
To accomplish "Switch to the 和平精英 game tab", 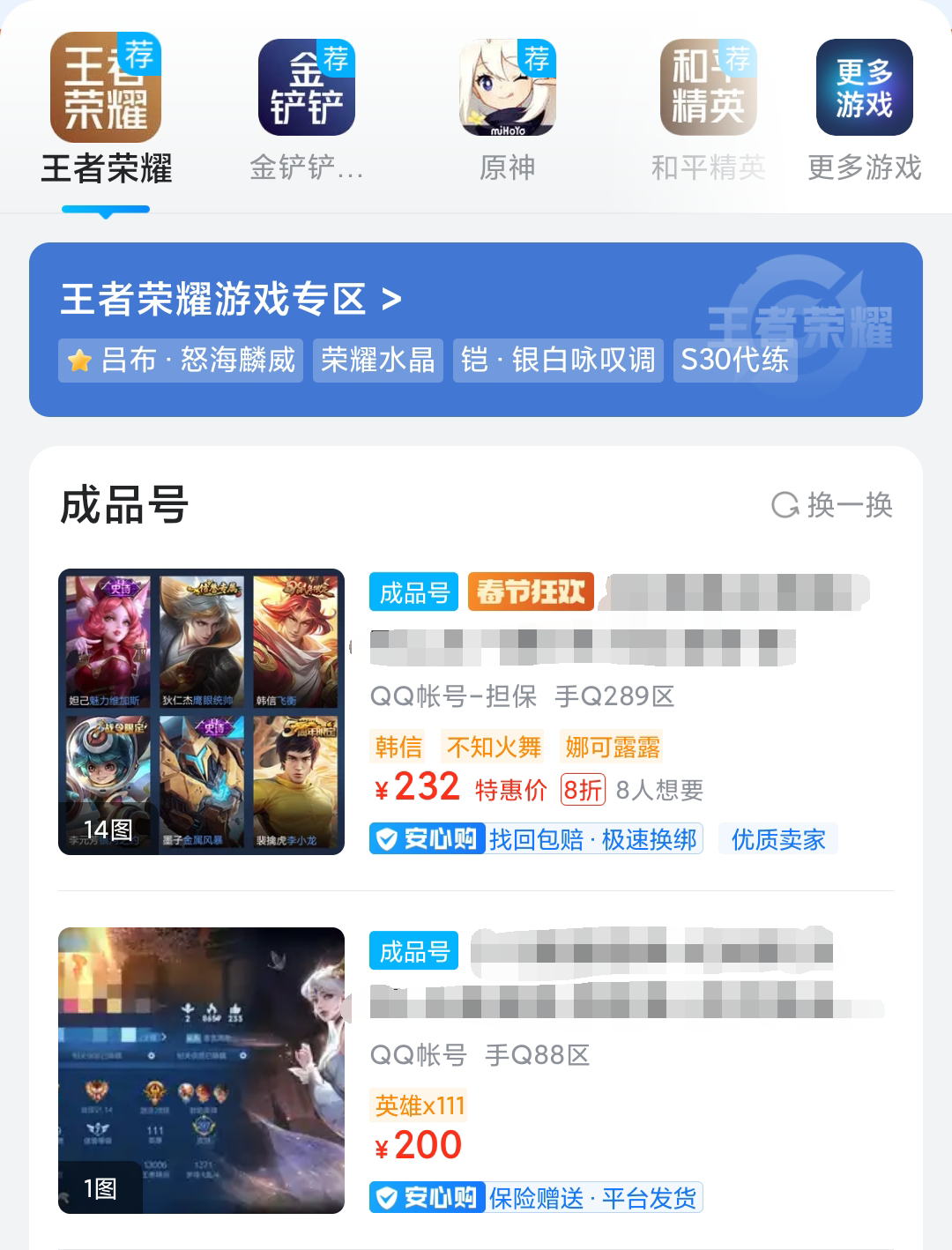I will [708, 108].
